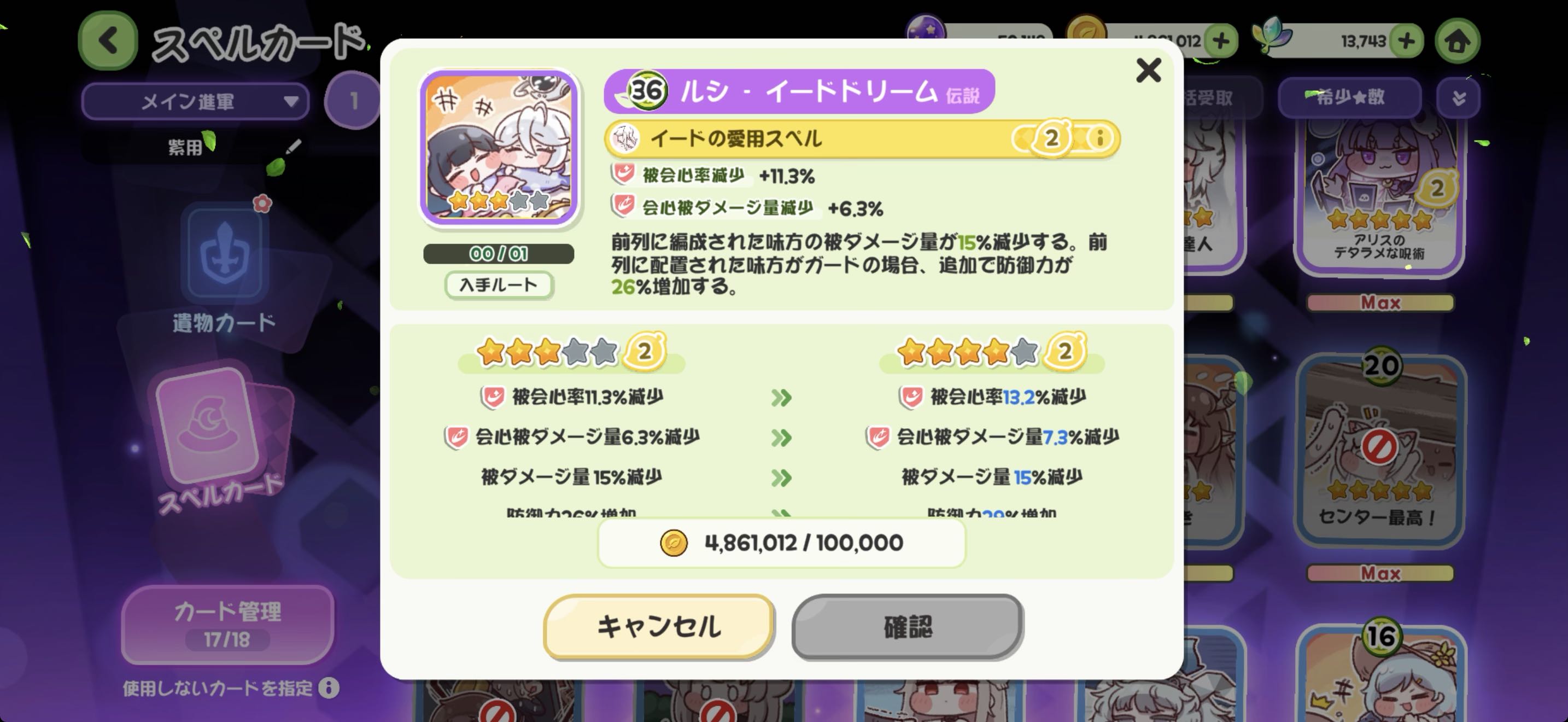
Task: Add more butterfly gems with plus
Action: (1406, 41)
